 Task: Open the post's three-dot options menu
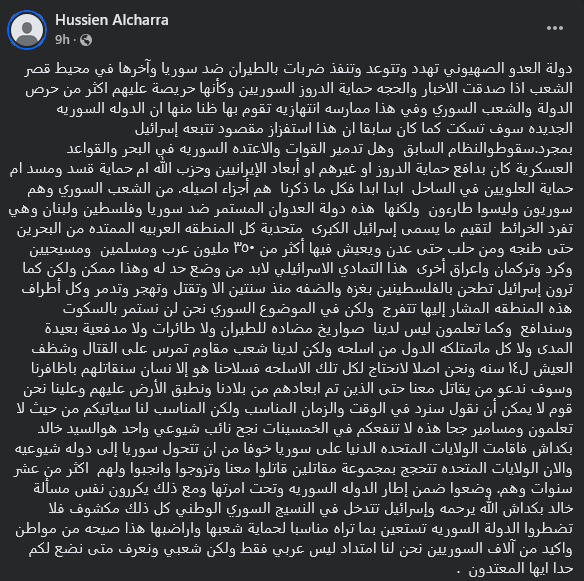coord(555,28)
